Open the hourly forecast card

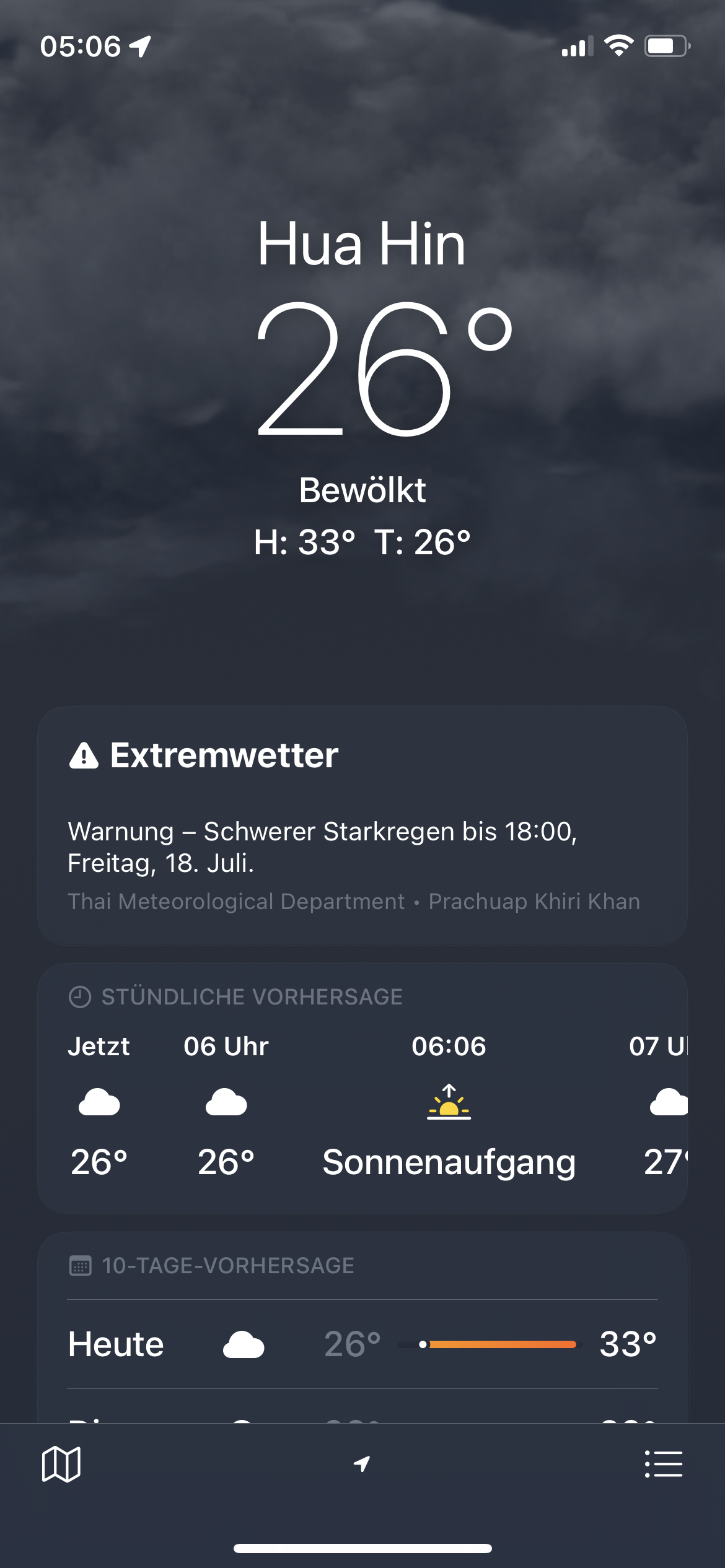click(362, 1088)
